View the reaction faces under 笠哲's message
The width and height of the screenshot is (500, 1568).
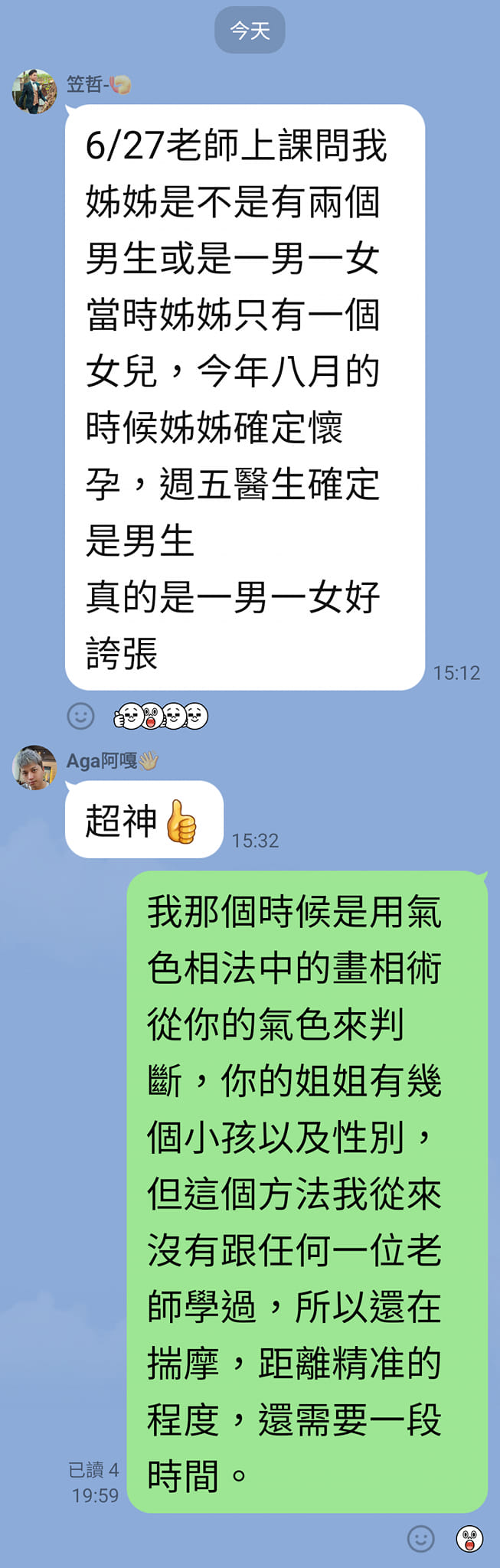point(161,716)
